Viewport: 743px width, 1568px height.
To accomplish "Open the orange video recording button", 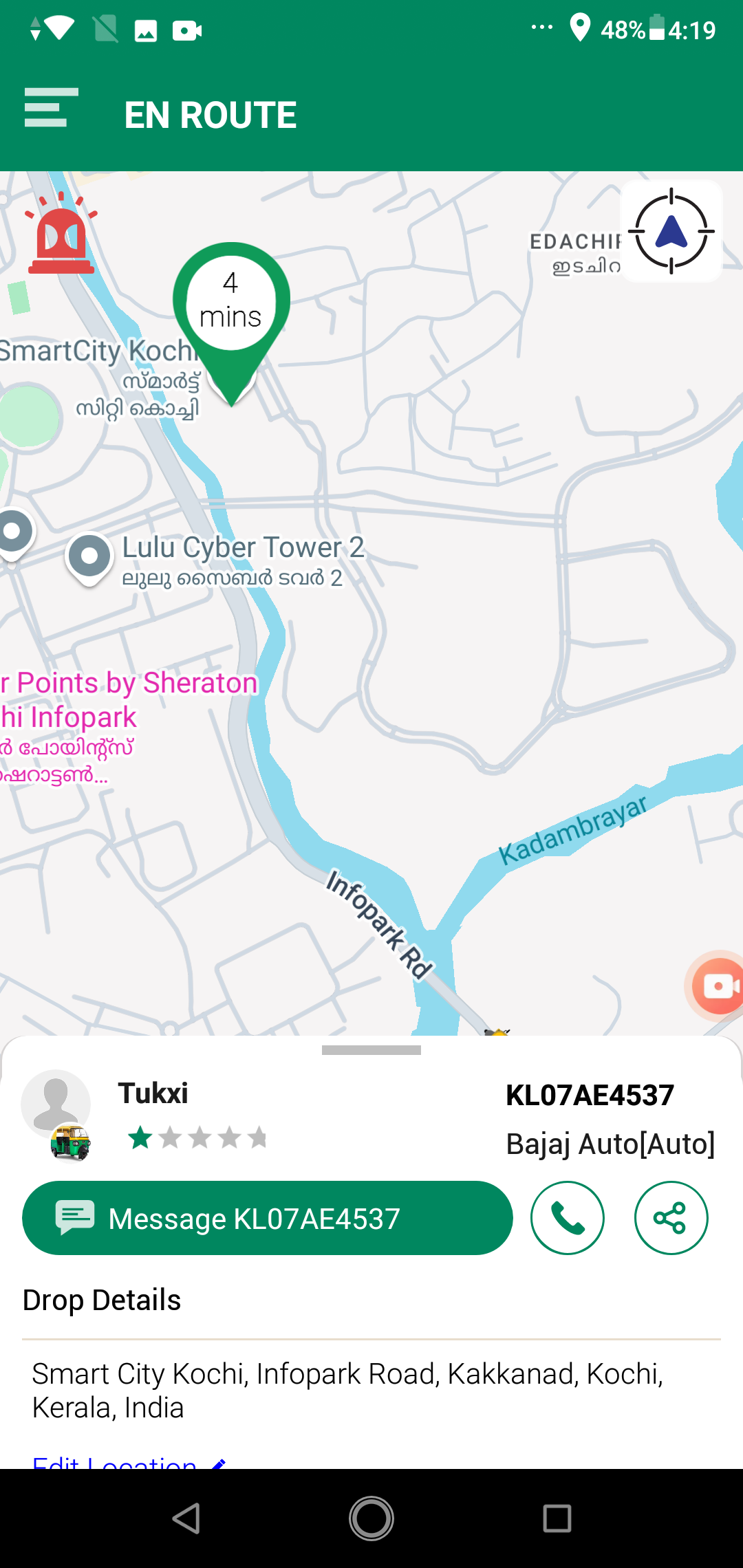I will tap(717, 986).
